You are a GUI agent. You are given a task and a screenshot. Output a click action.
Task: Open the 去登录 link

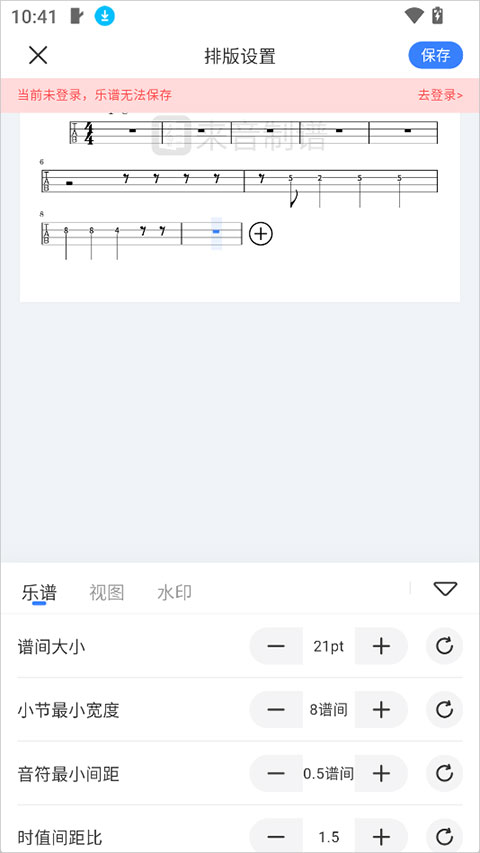pos(440,95)
